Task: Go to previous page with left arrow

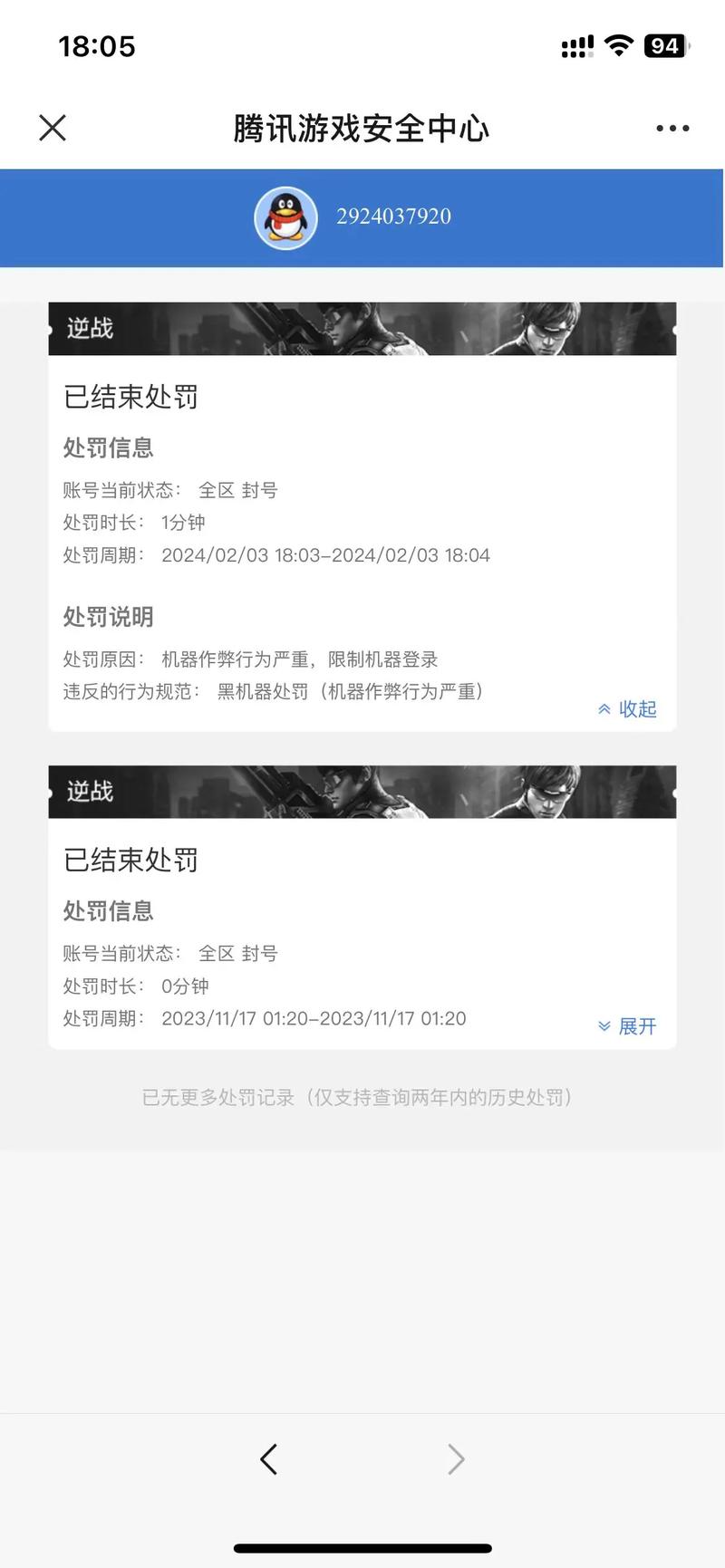Action: pyautogui.click(x=268, y=1458)
